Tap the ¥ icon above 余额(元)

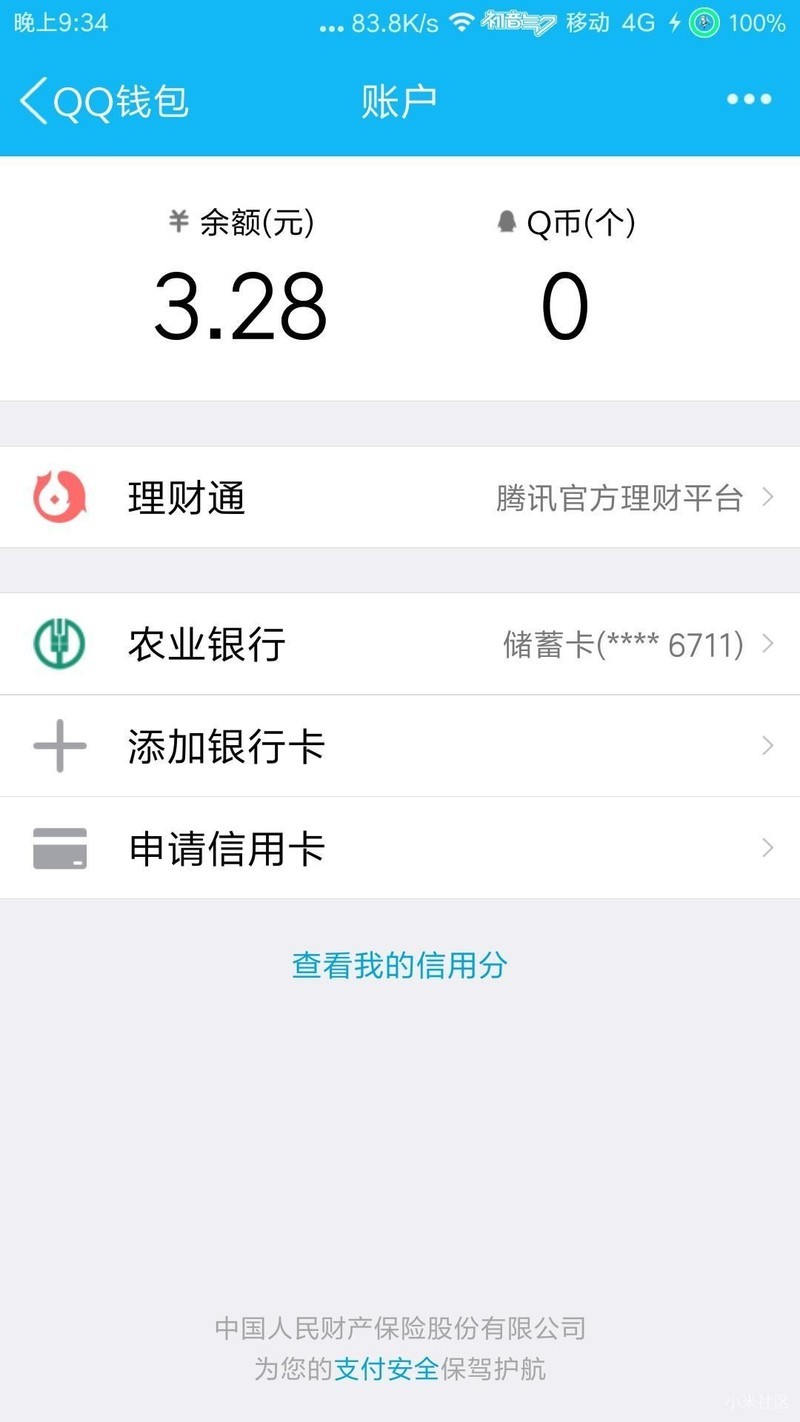[x=178, y=222]
